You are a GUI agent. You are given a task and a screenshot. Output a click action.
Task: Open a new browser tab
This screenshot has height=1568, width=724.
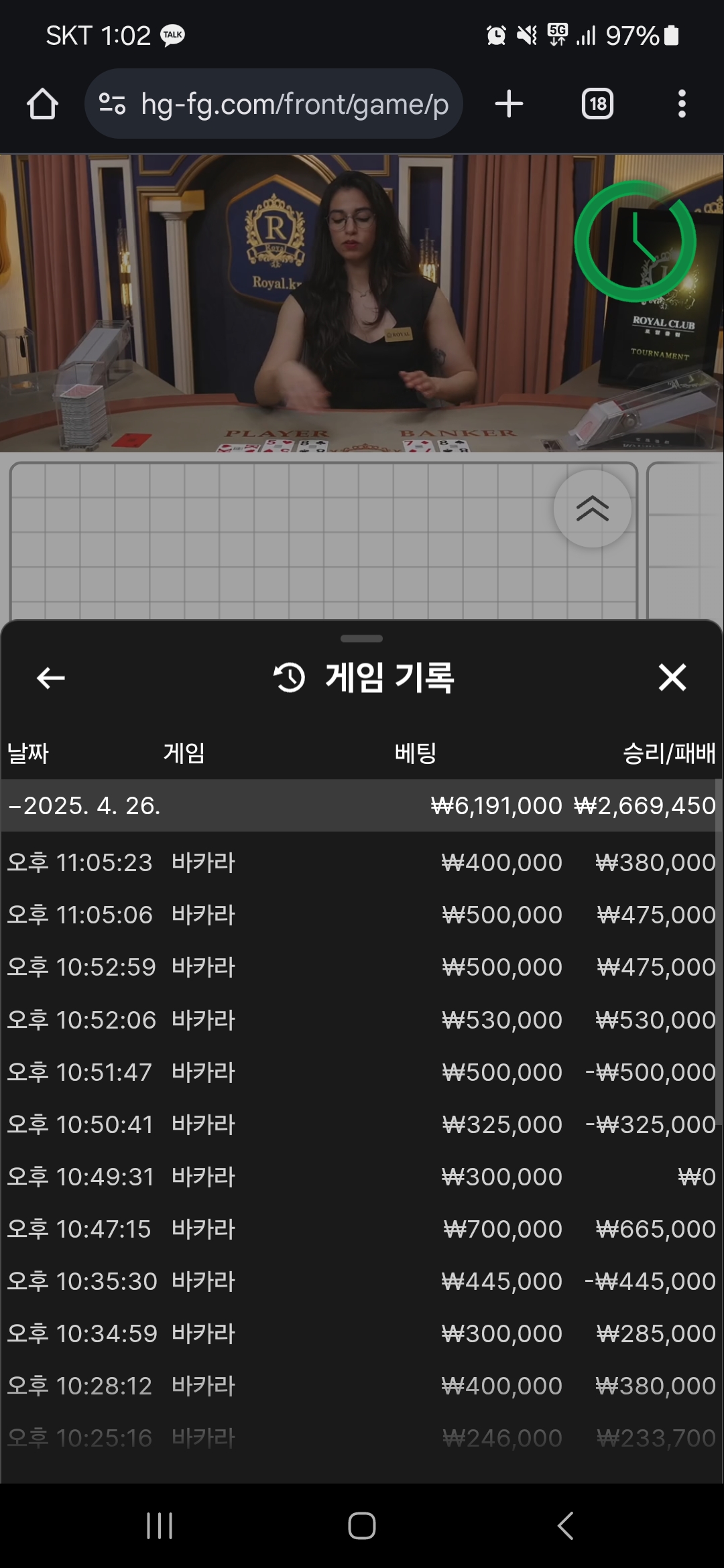pyautogui.click(x=509, y=105)
